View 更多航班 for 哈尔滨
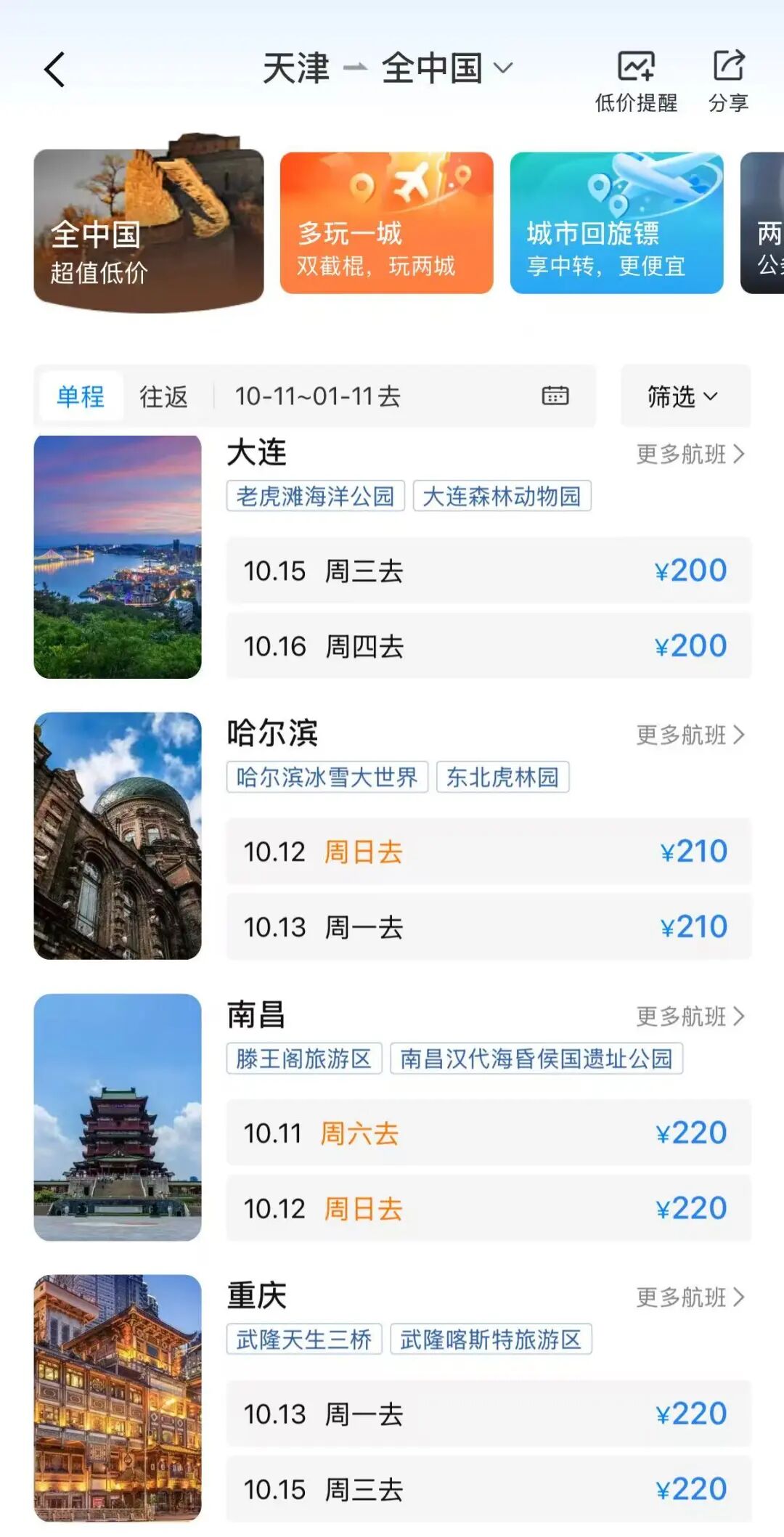 [x=690, y=735]
